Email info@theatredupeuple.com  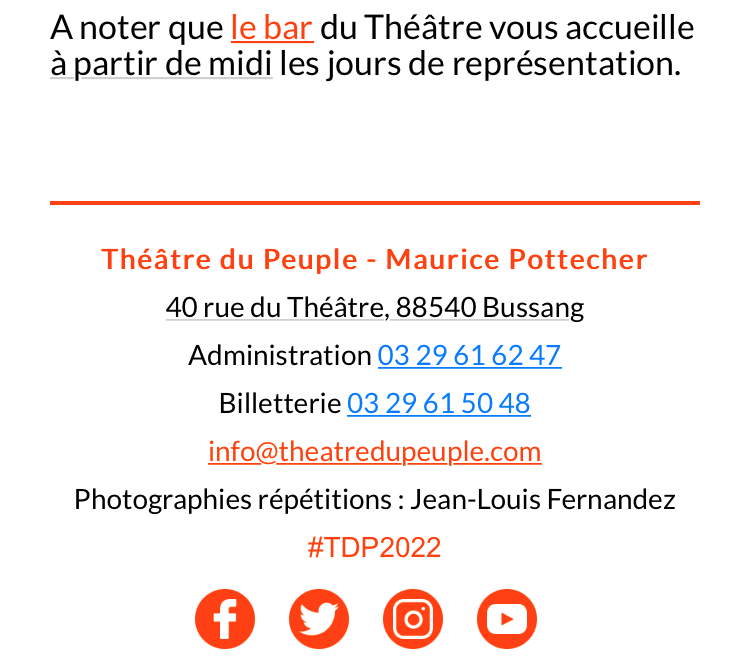[x=374, y=451]
